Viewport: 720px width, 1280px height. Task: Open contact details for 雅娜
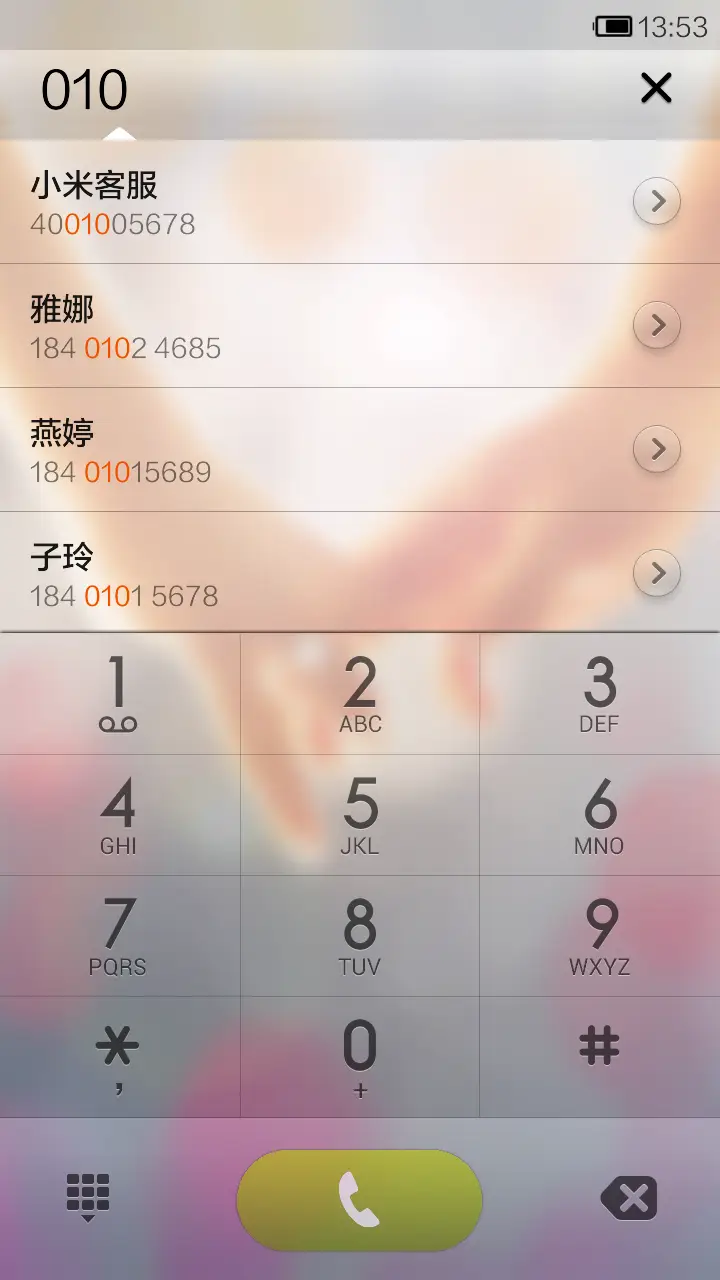pyautogui.click(x=657, y=324)
